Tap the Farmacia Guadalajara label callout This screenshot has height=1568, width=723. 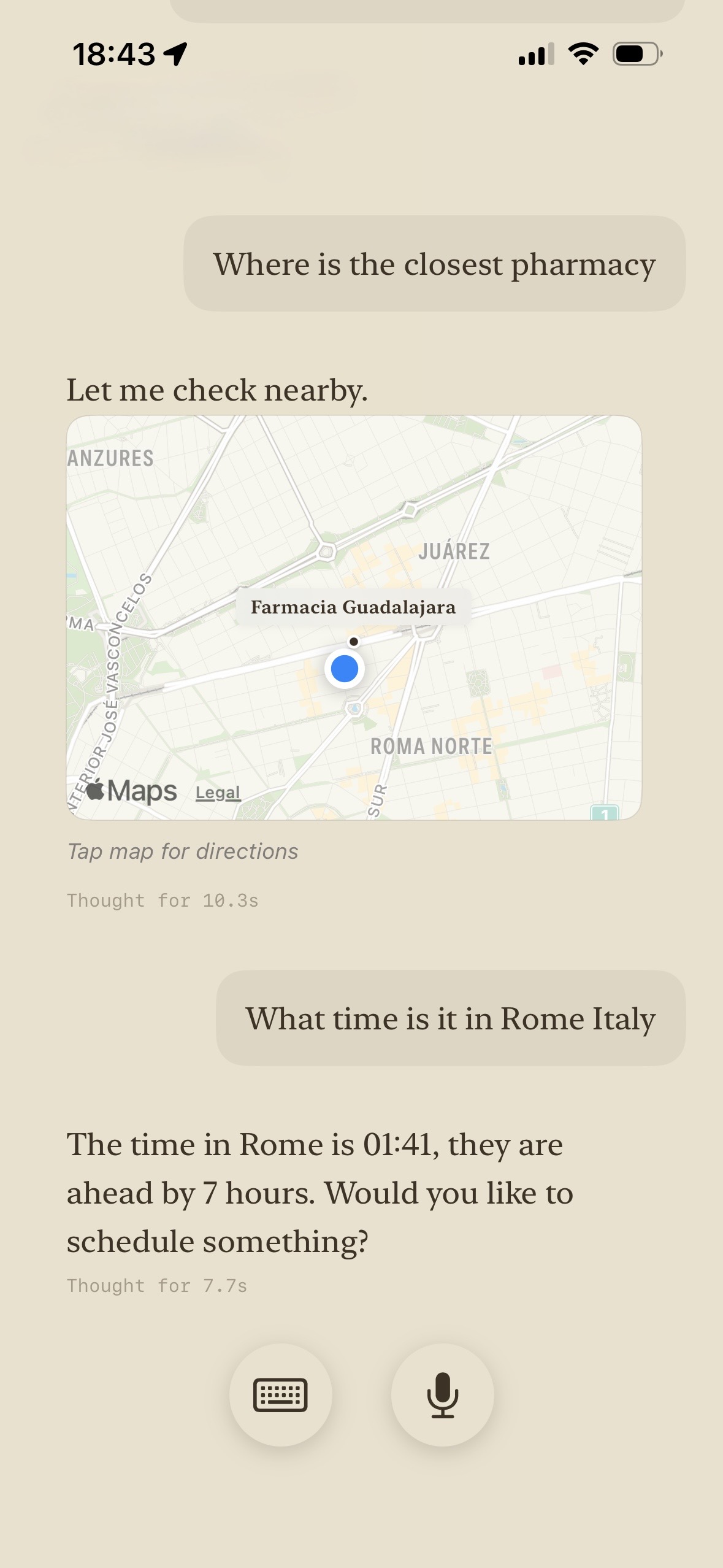354,608
